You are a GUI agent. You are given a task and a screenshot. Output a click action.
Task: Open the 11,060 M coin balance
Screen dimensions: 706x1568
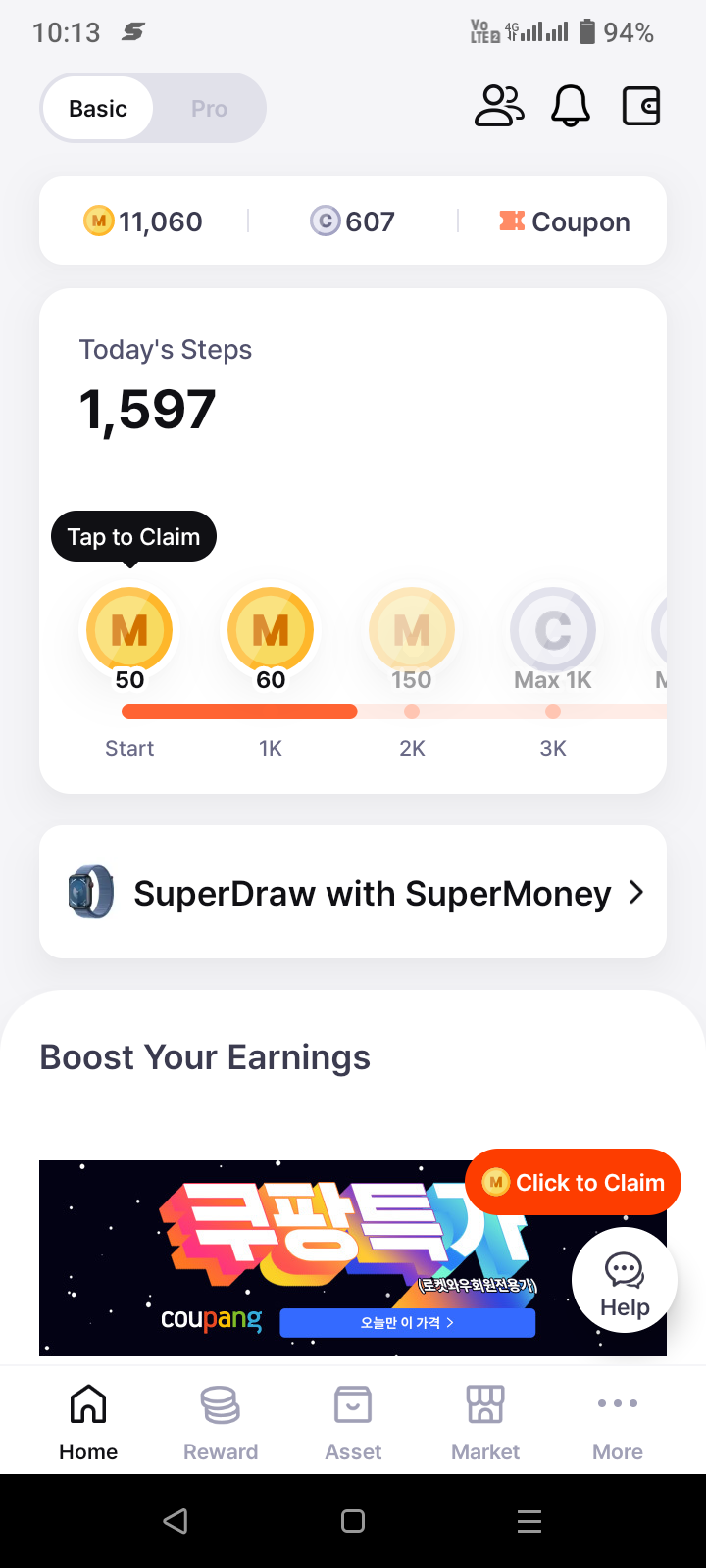[x=143, y=221]
